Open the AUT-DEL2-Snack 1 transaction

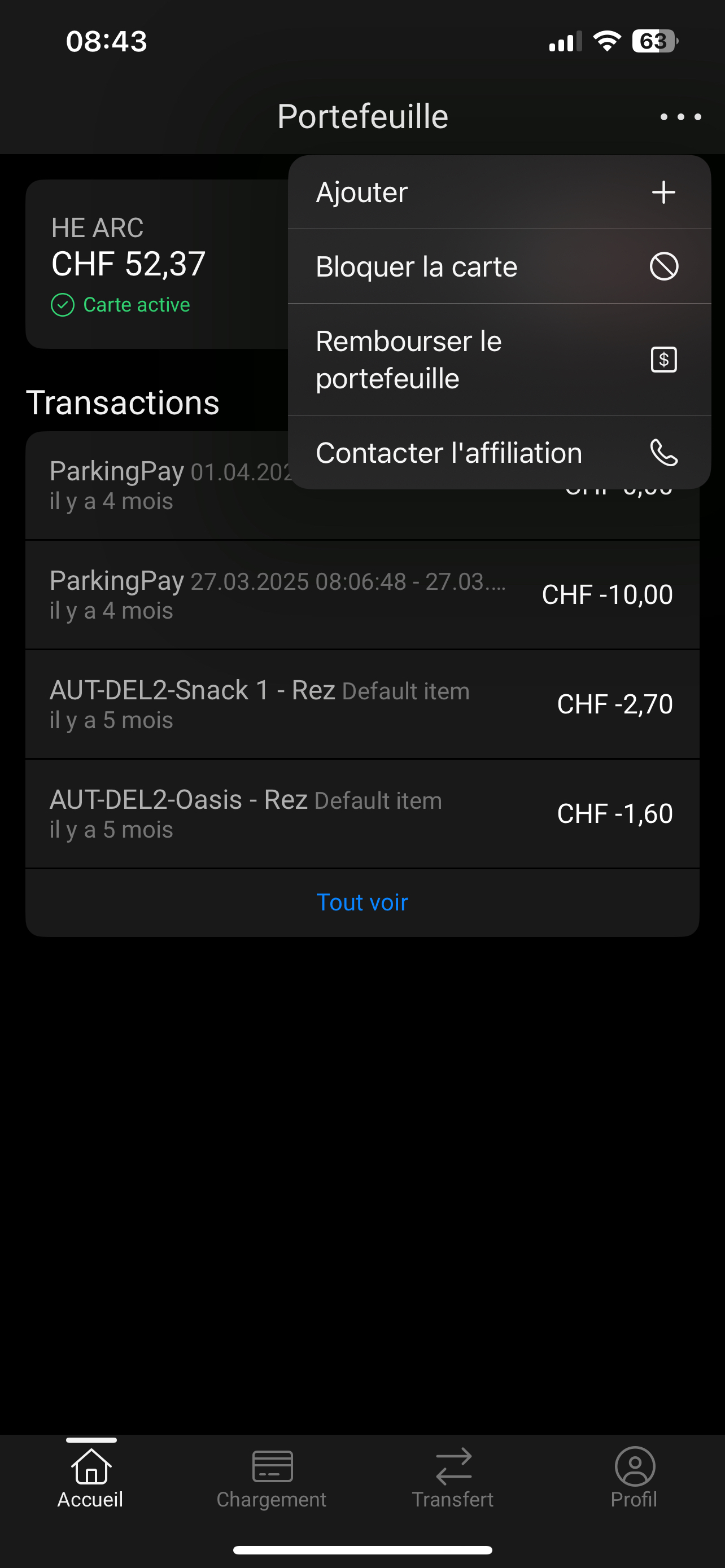pyautogui.click(x=362, y=704)
